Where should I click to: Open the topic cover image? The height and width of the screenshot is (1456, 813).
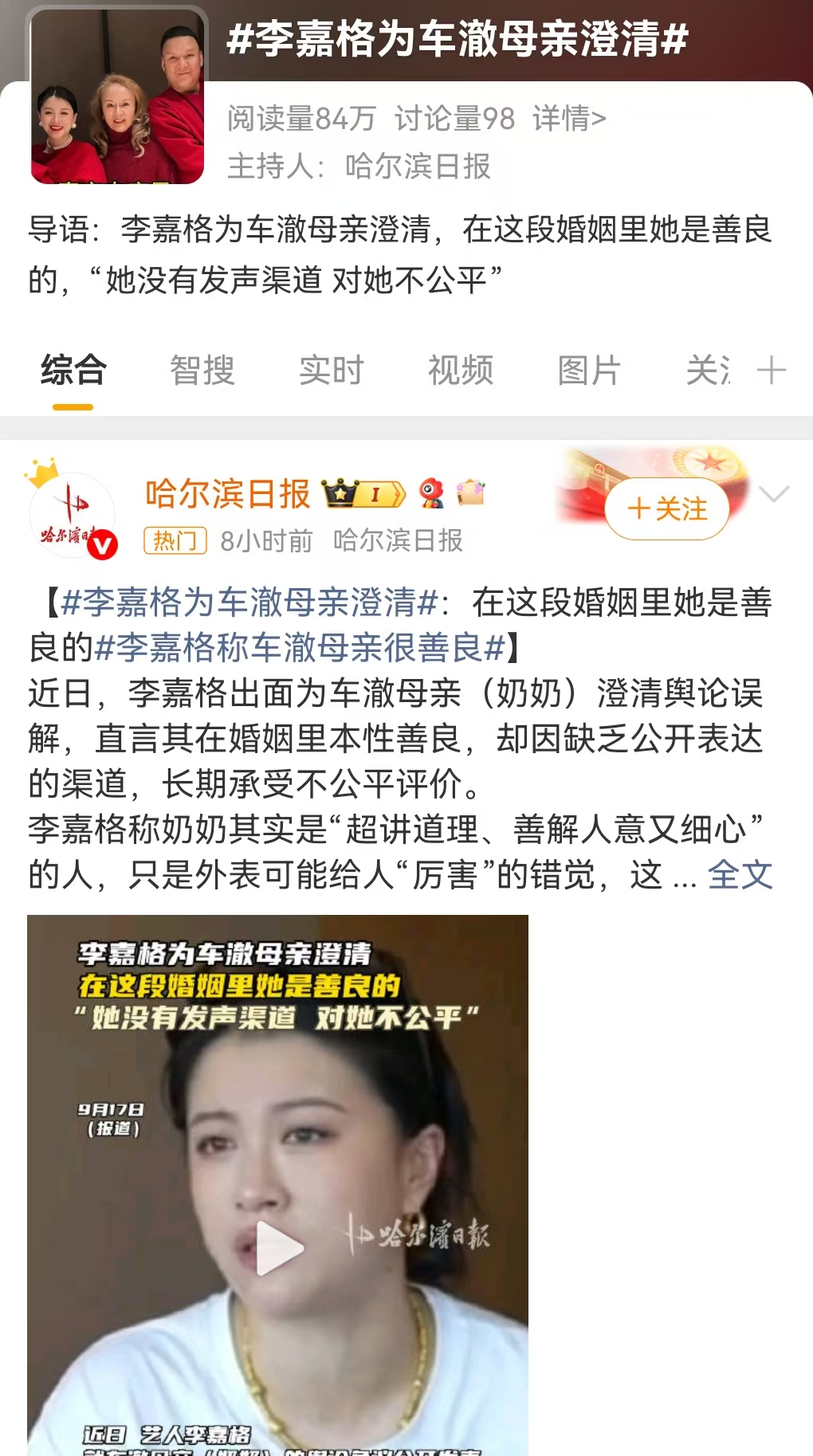(117, 96)
